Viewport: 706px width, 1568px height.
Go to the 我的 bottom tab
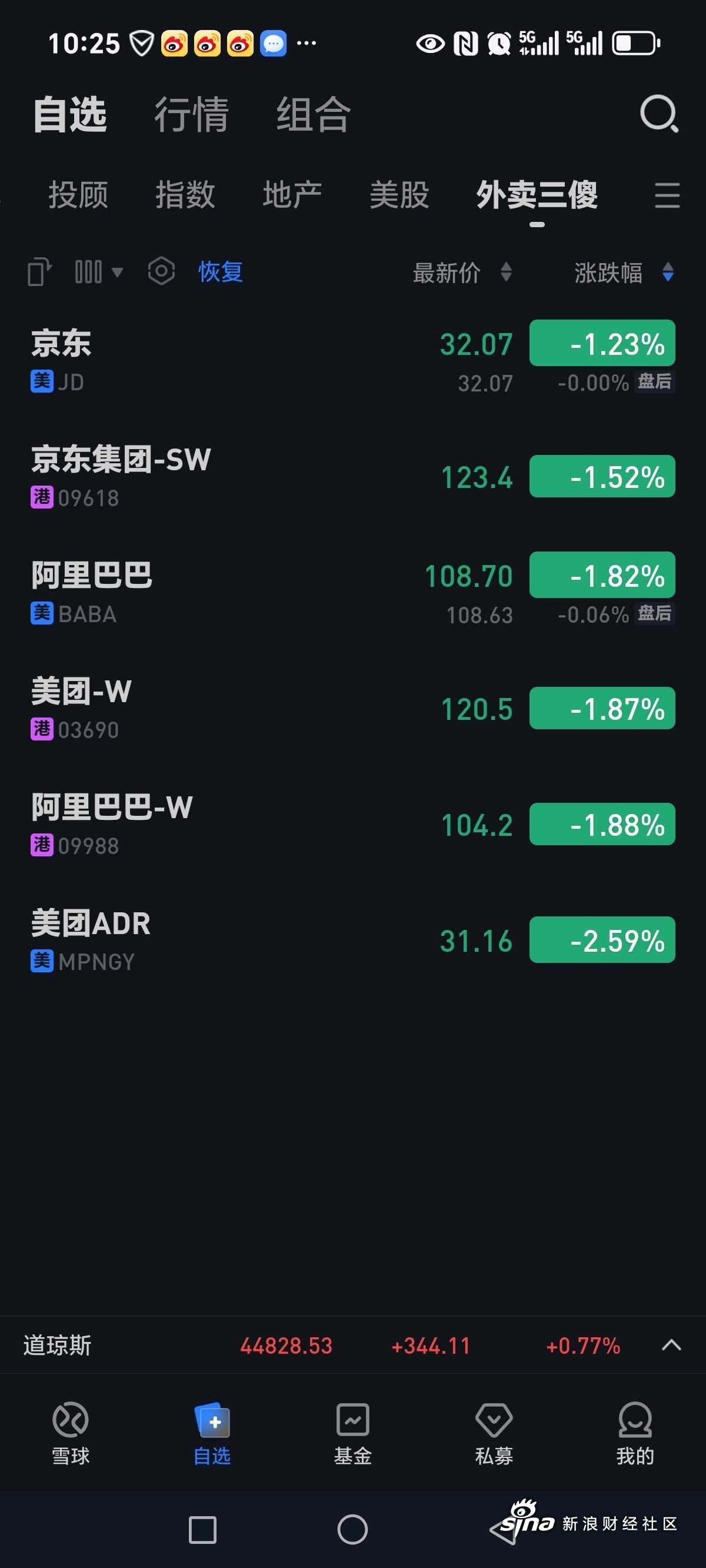pyautogui.click(x=635, y=1433)
